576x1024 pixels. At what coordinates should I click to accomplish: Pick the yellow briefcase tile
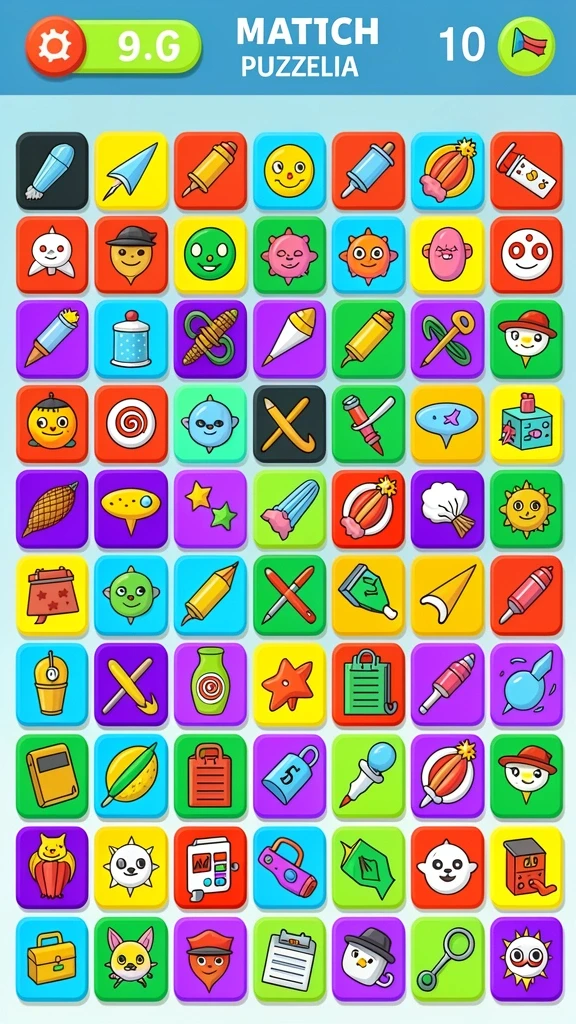point(52,959)
